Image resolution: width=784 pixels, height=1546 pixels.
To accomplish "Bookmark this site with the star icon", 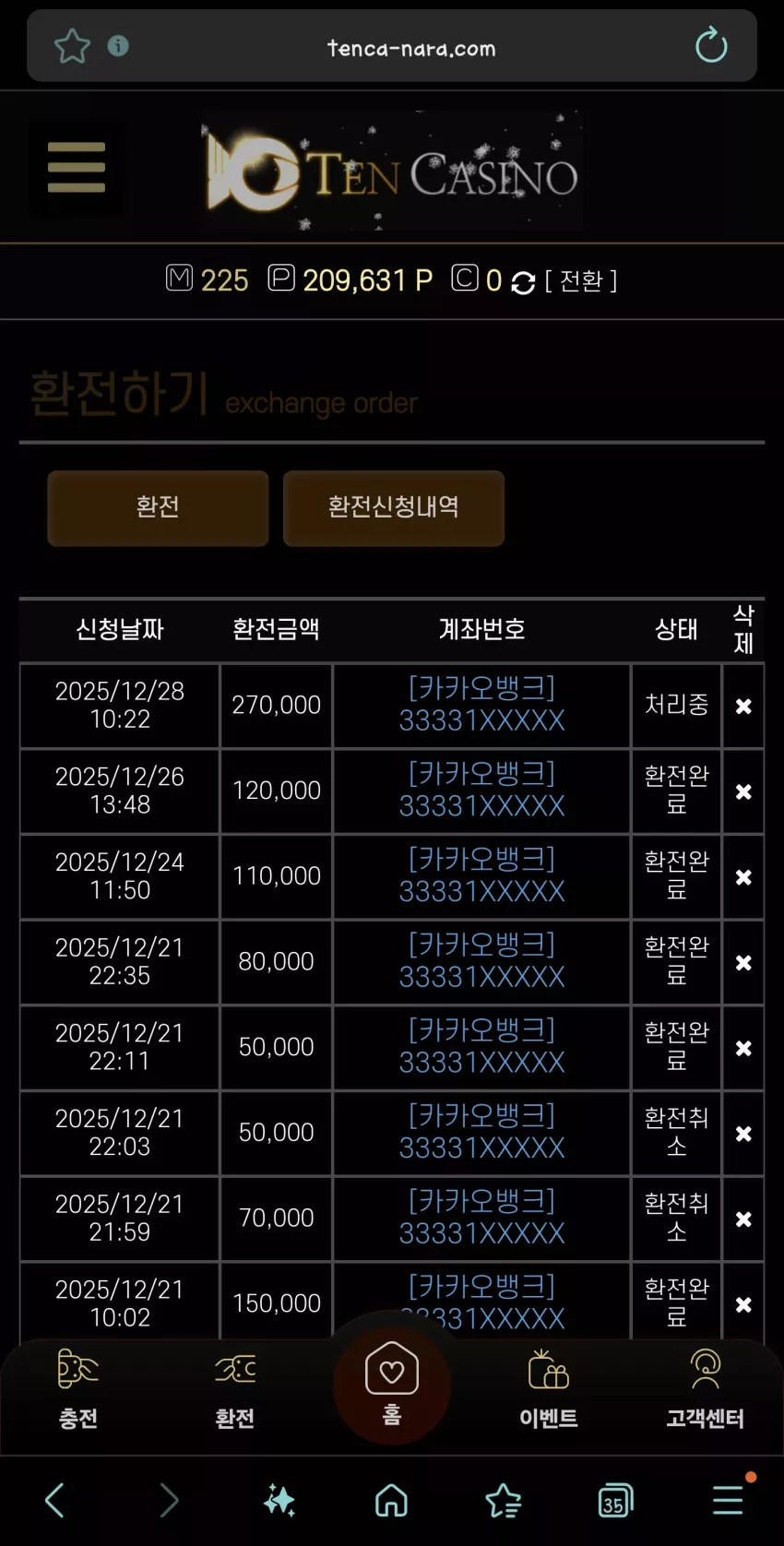I will click(72, 46).
